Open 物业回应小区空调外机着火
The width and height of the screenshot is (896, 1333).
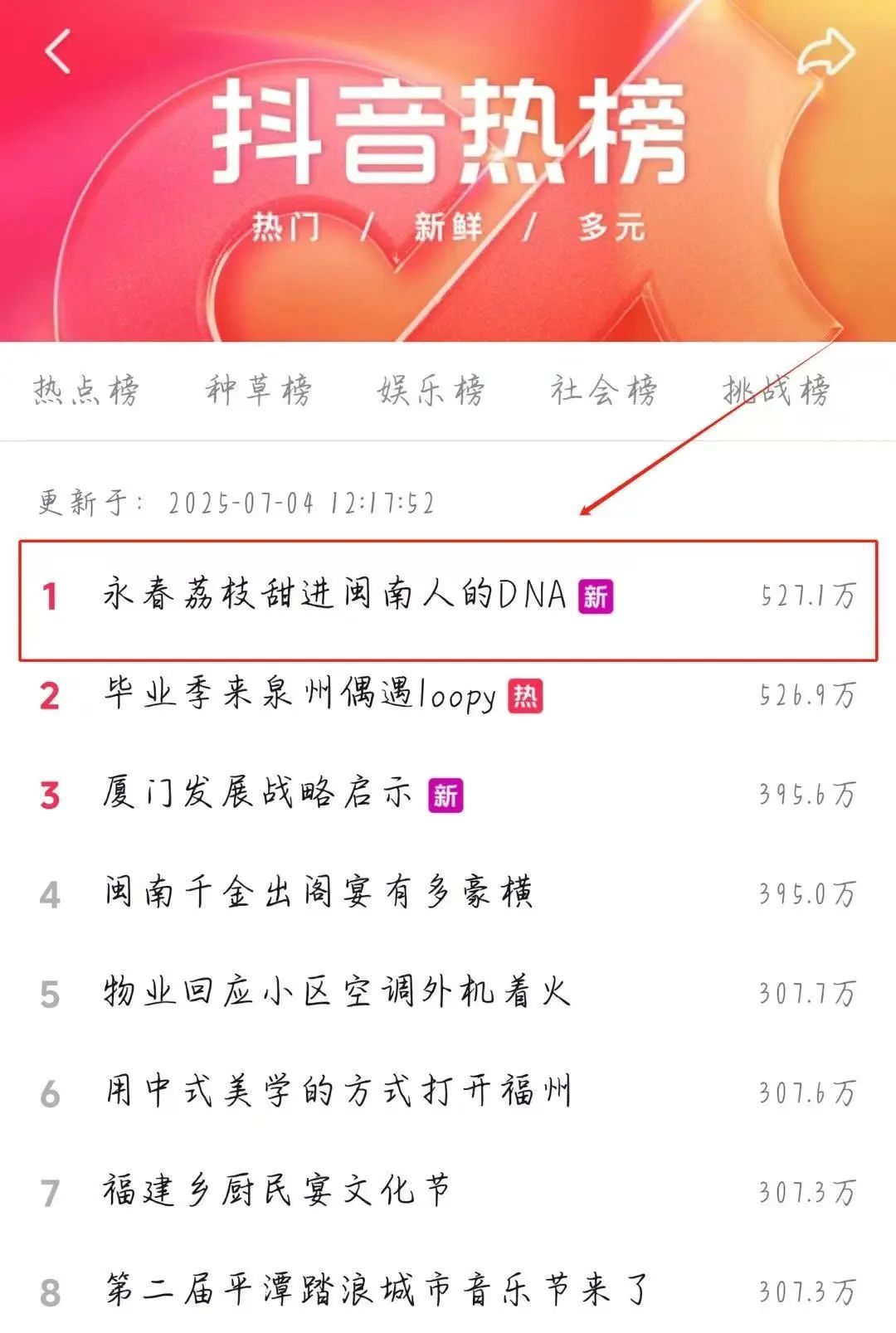tap(337, 993)
